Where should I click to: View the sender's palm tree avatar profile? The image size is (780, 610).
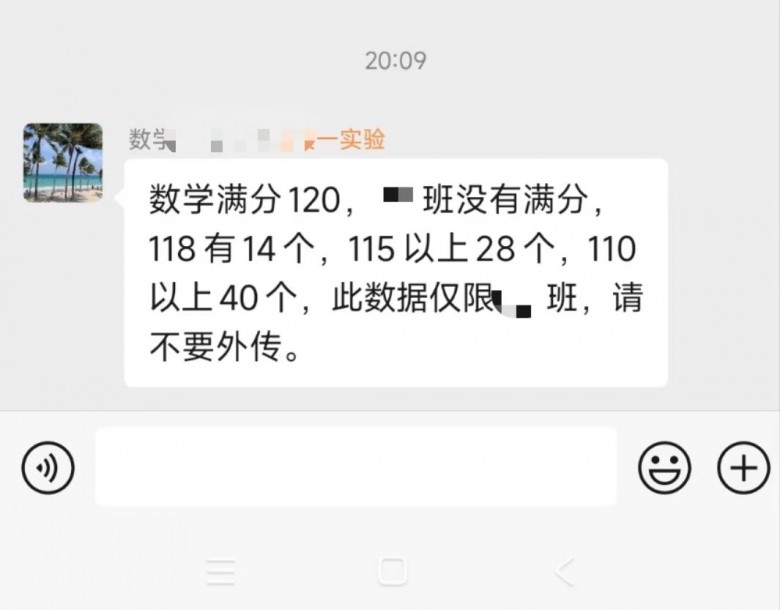(x=63, y=162)
